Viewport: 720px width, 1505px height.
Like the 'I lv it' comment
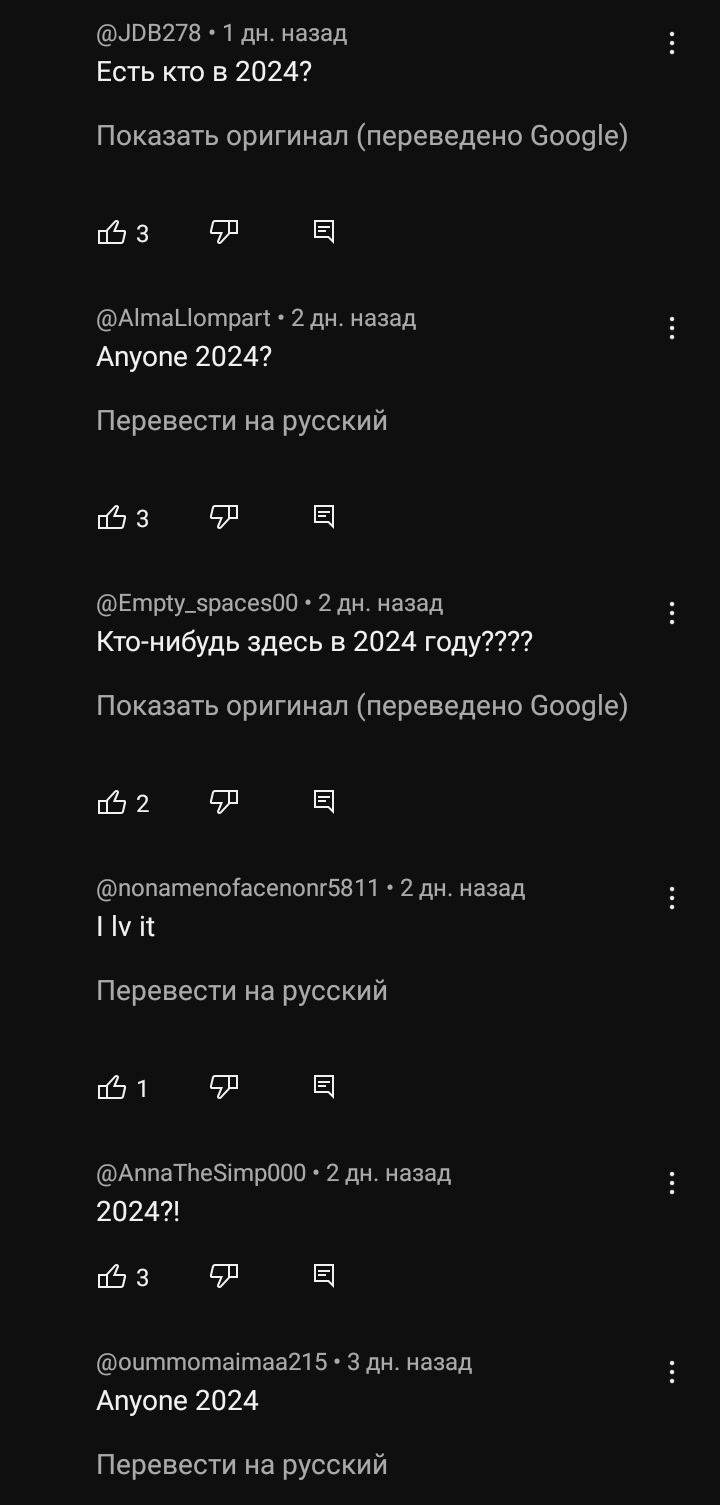[112, 1088]
